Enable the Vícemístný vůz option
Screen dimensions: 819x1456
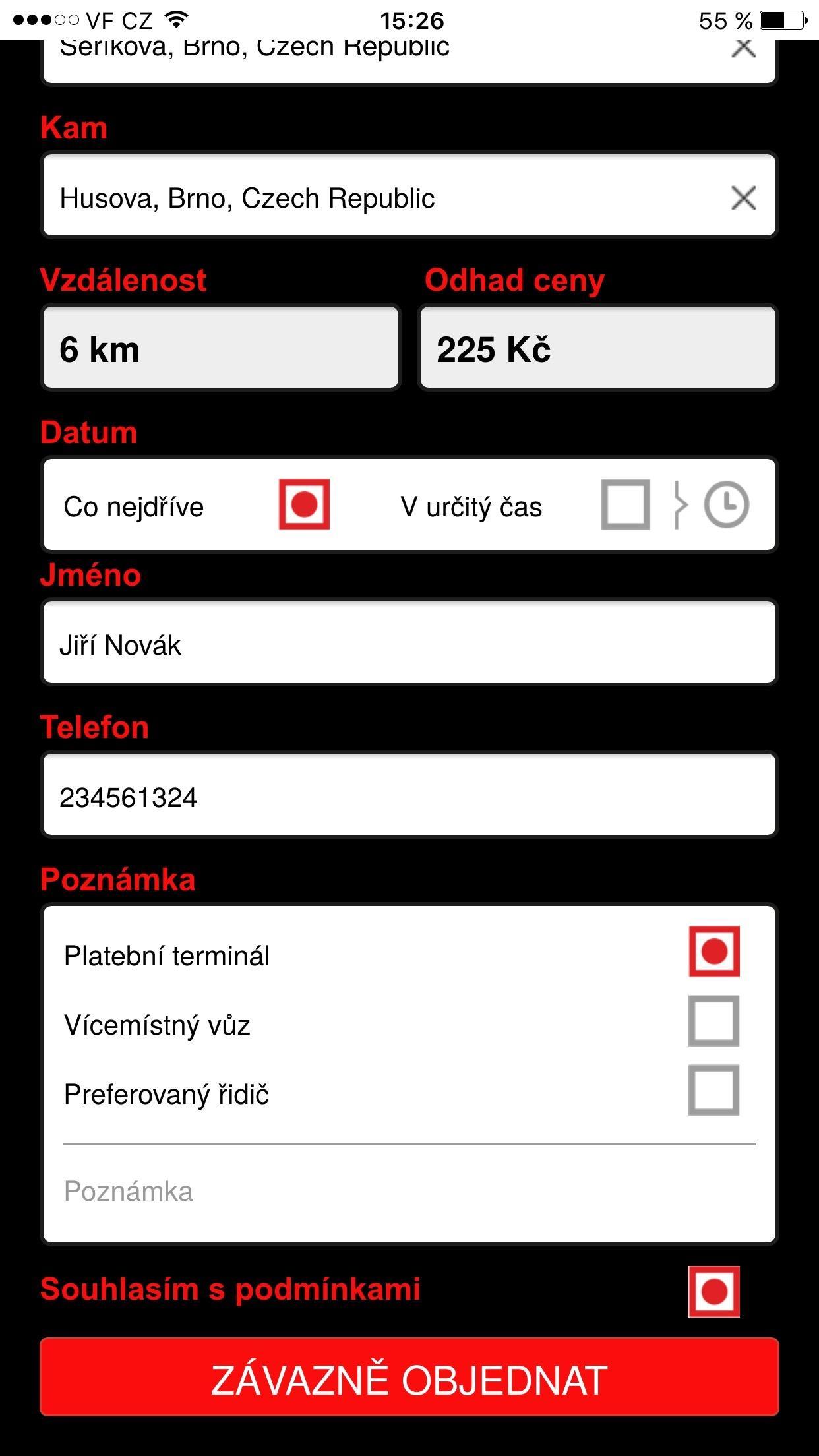713,1020
